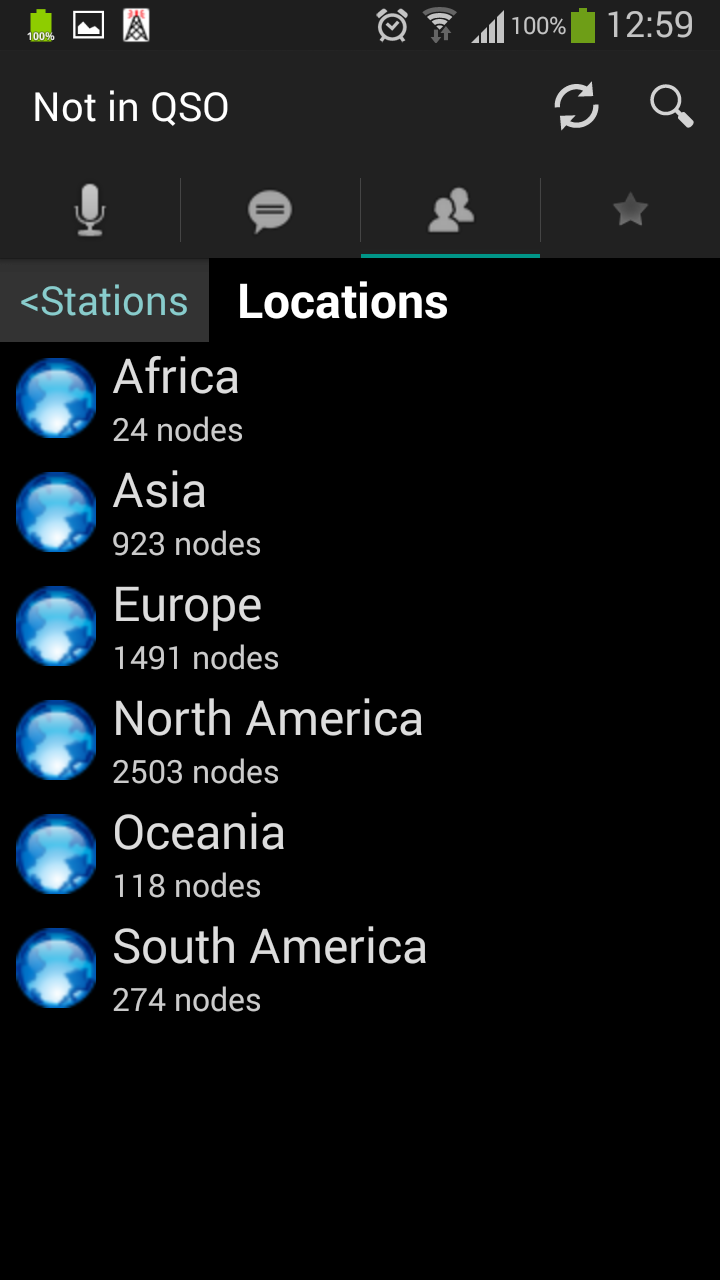Browse Europe's 1491 nodes

360,627
